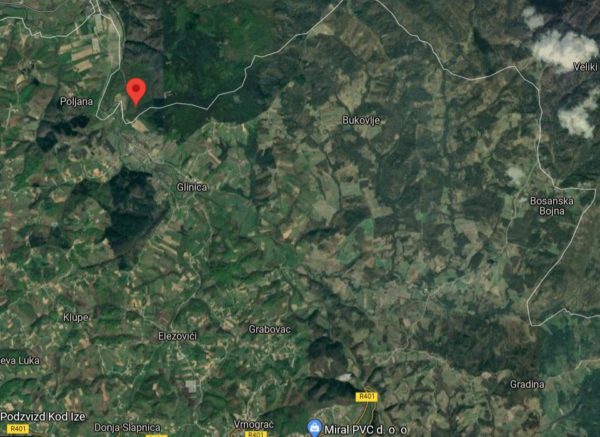600x437 pixels.
Task: Open the Miral PVC d.o.o business marker
Action: [x=314, y=428]
